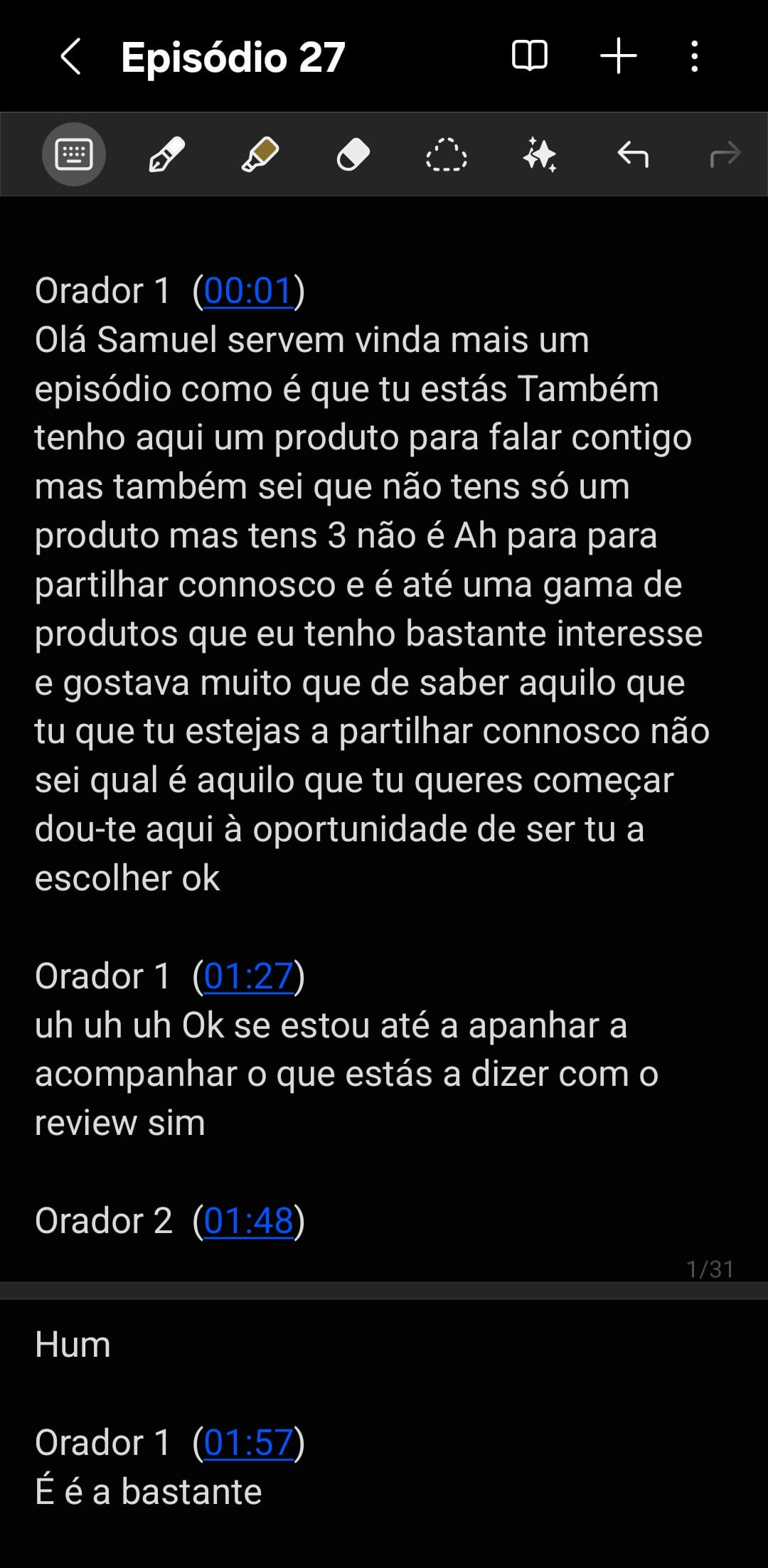Select the keyboard text input tool
The image size is (768, 1568).
tap(74, 154)
